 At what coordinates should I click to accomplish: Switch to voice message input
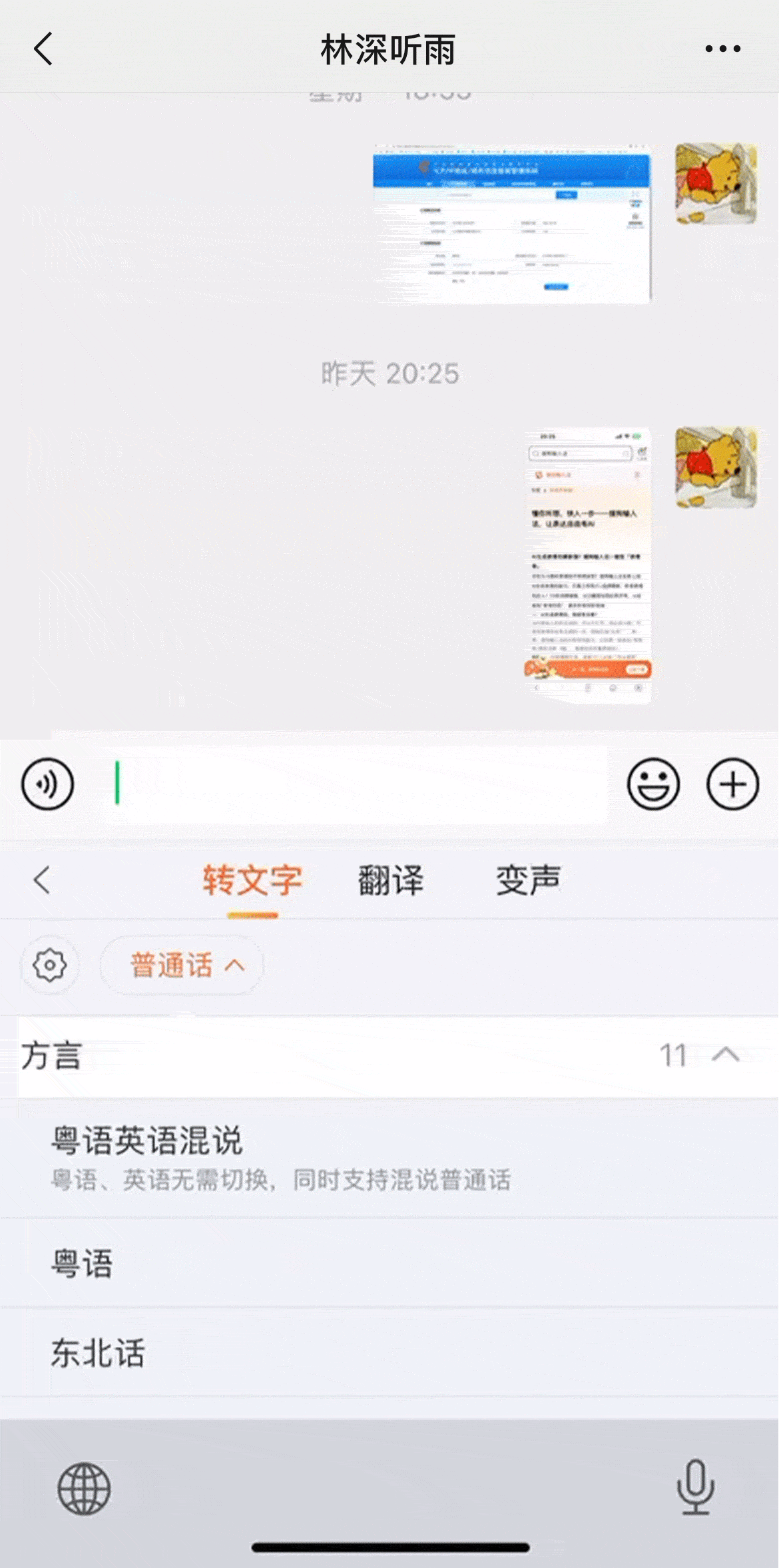[x=47, y=784]
